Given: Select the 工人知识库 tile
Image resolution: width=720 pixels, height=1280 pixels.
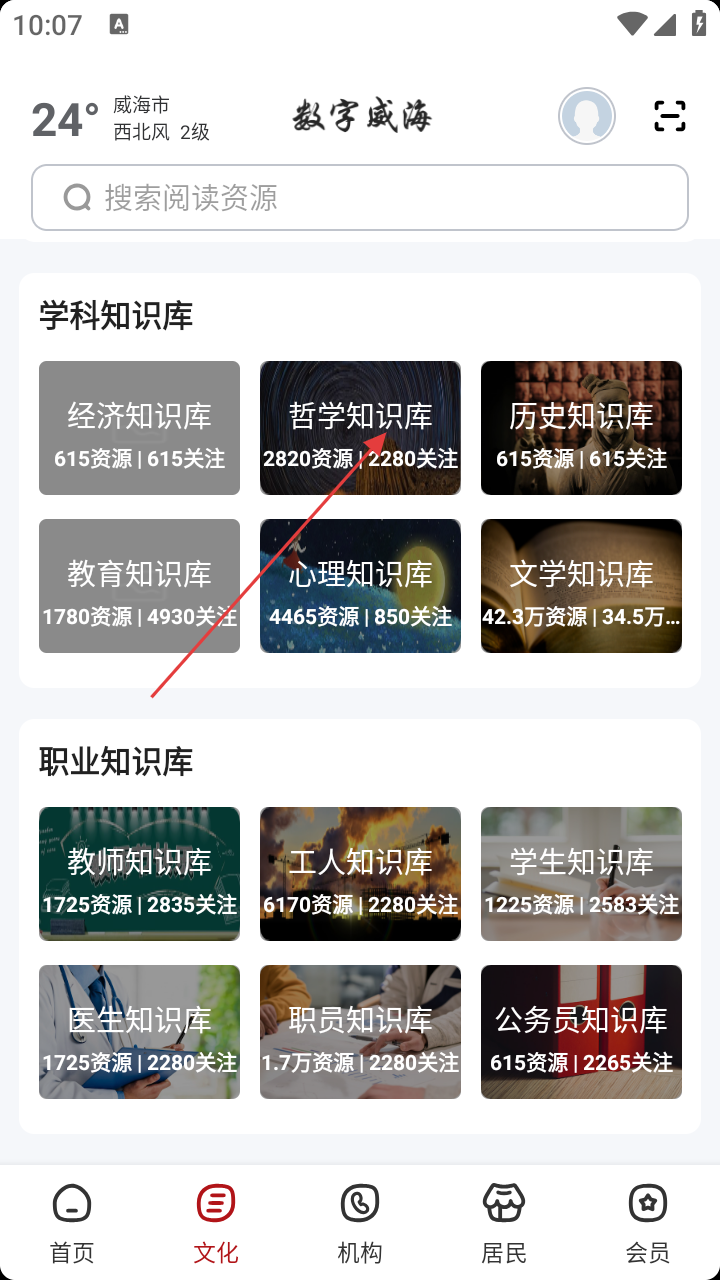Looking at the screenshot, I should (x=360, y=874).
